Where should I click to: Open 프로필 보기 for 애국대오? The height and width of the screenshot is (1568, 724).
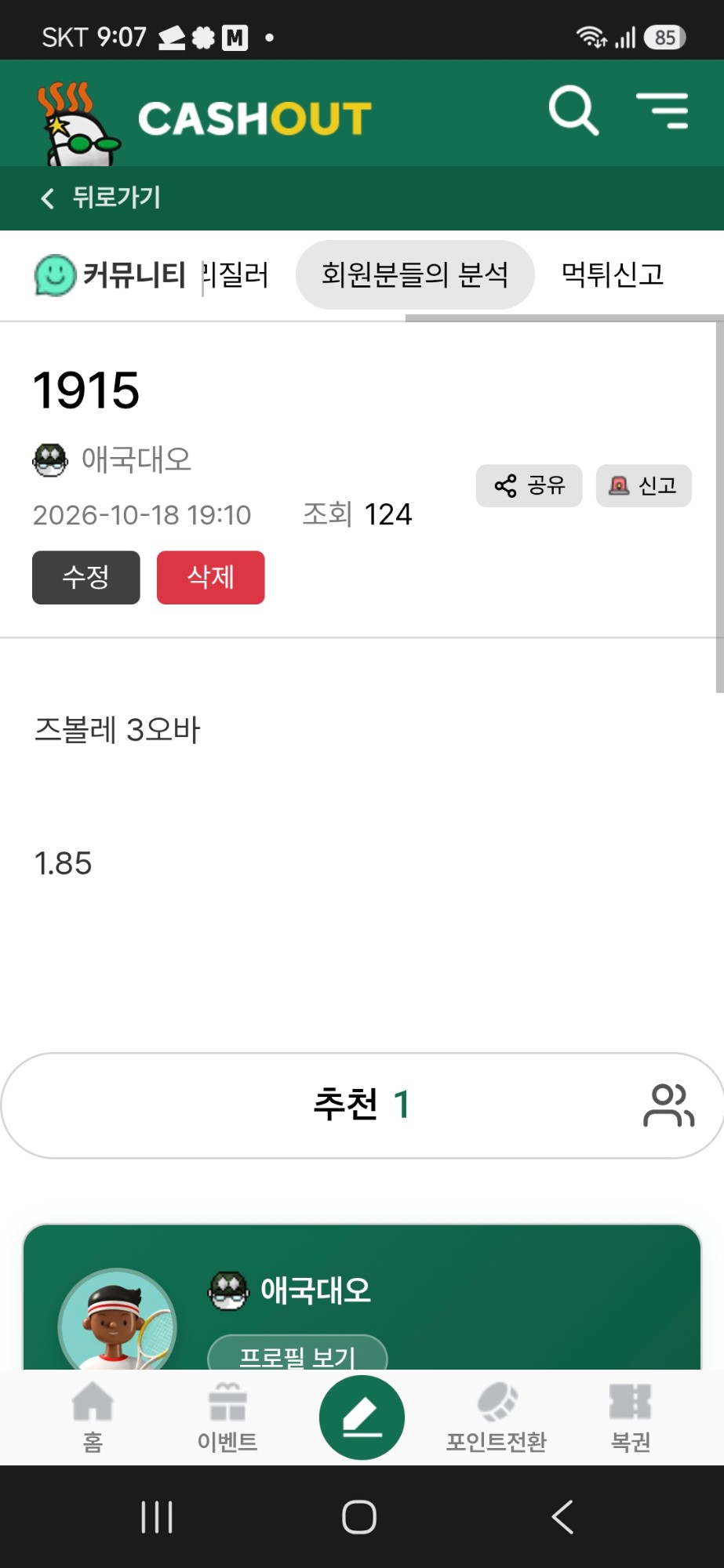click(297, 1354)
